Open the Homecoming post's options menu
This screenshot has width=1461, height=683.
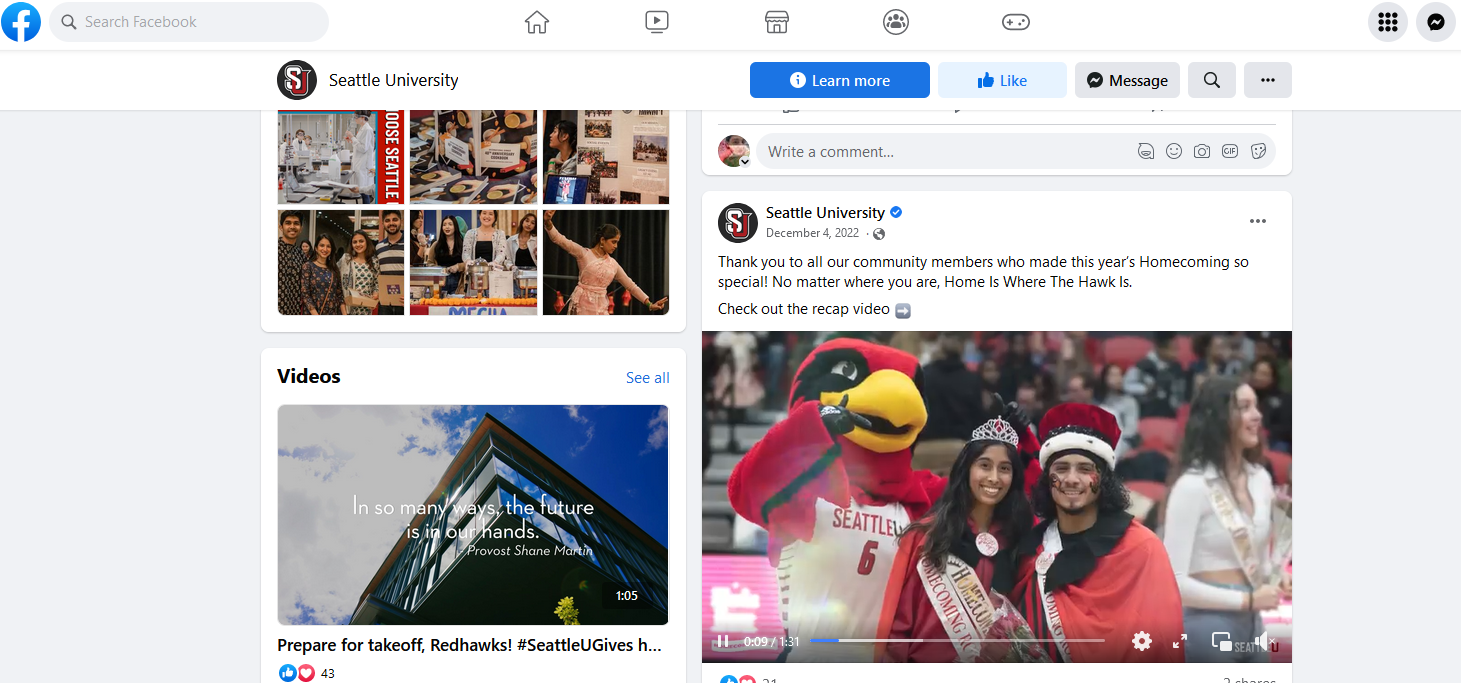click(1257, 222)
